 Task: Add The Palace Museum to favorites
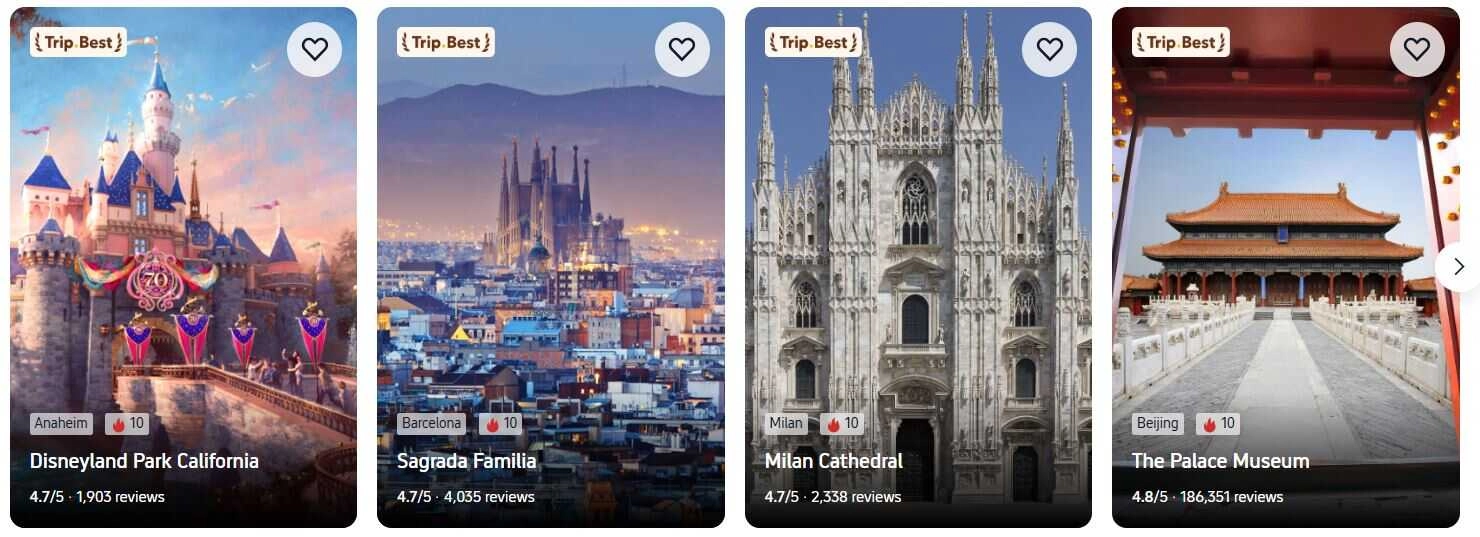(1416, 49)
